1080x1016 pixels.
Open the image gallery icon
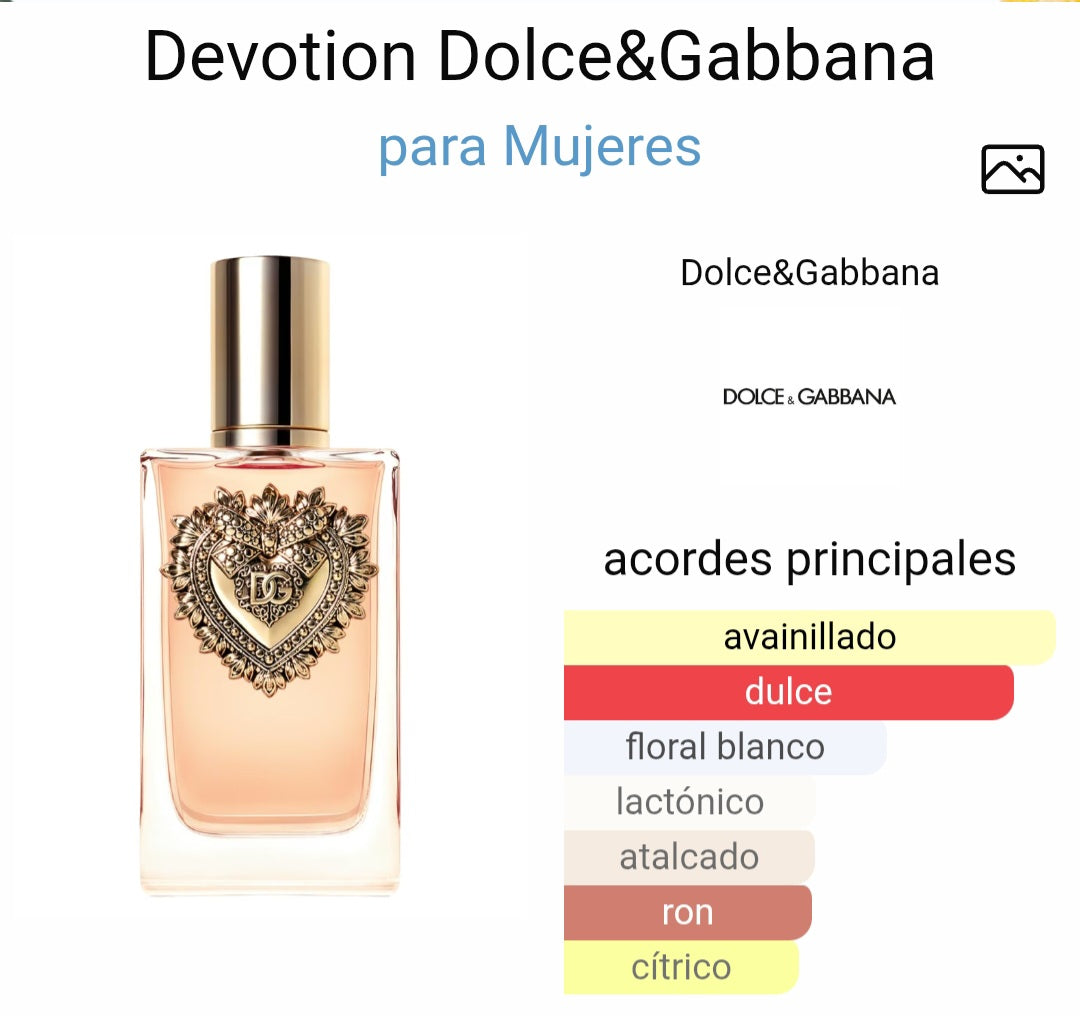pyautogui.click(x=1012, y=169)
